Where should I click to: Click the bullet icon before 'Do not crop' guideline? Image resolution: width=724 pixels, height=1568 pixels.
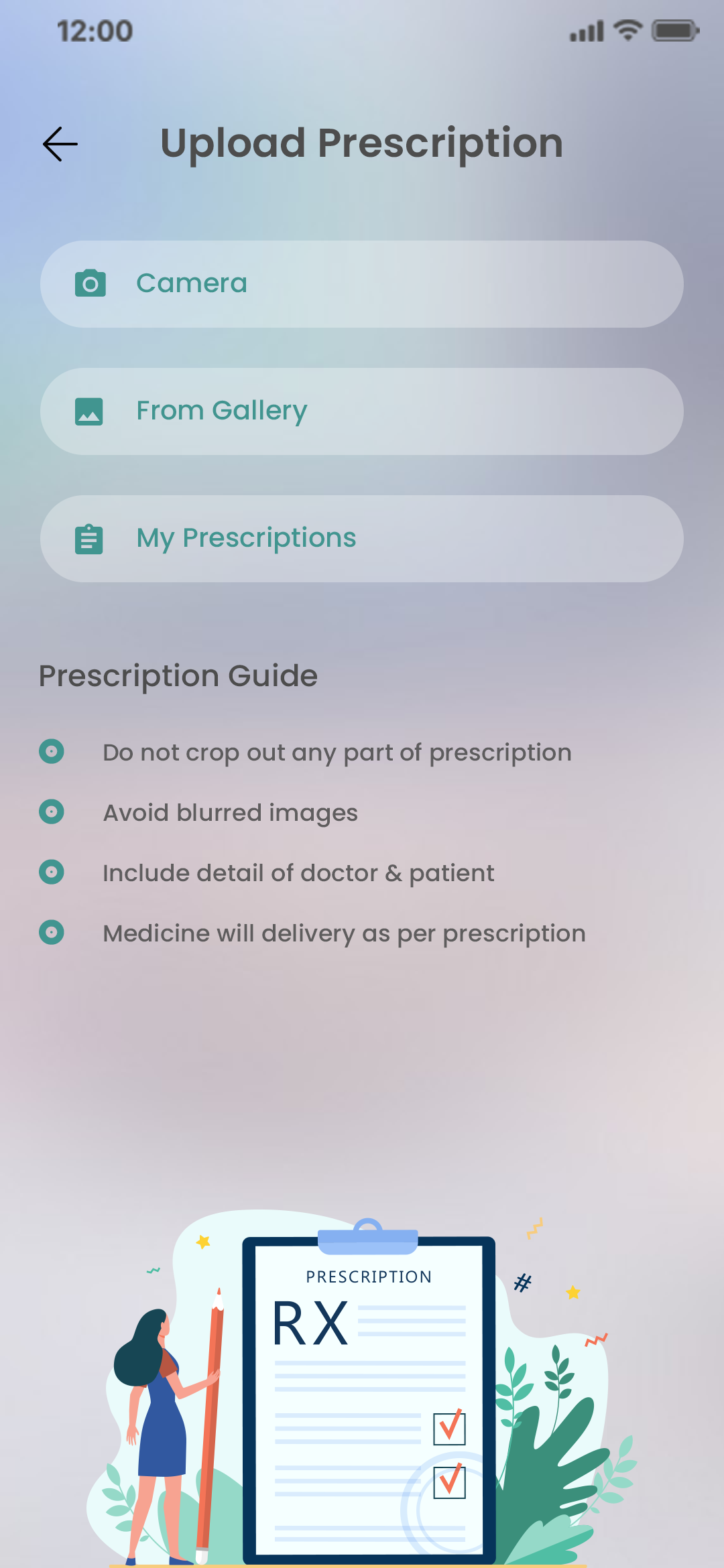(52, 752)
